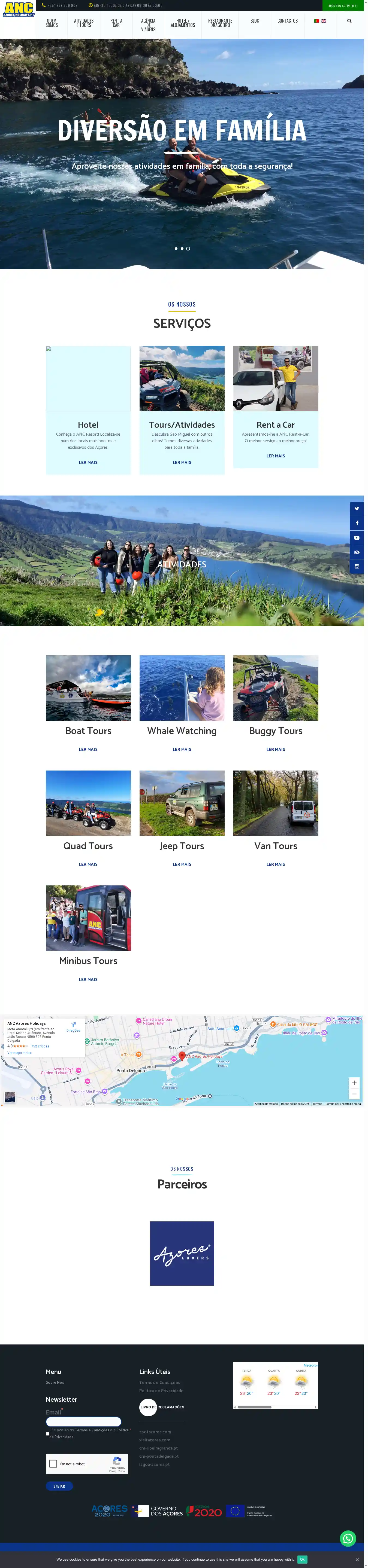Accept the Termos e Condições checkbox
Viewport: 368px width, 1568px height.
(47, 1433)
